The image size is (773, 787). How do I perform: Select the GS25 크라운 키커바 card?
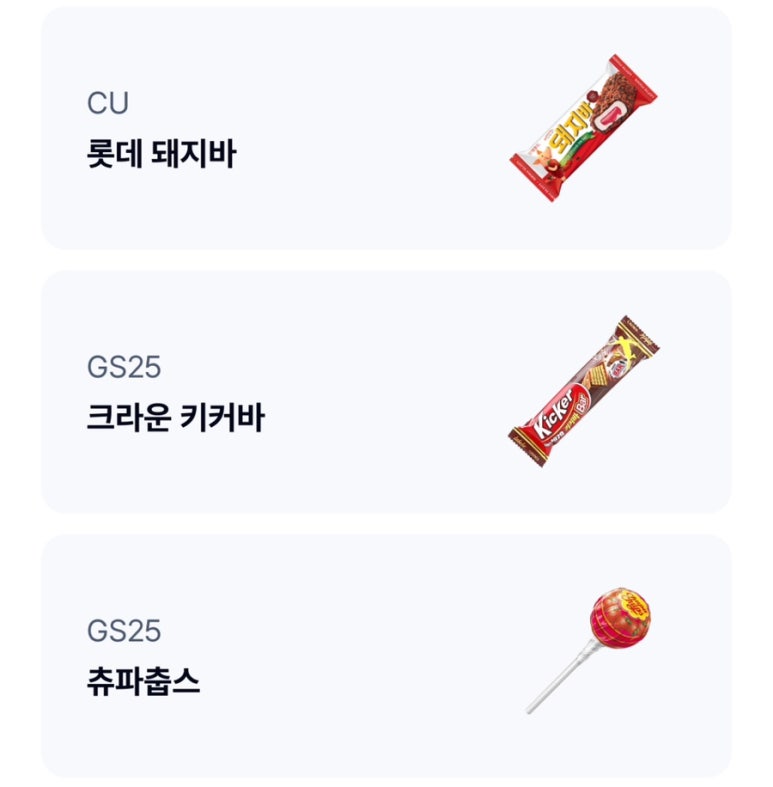click(385, 392)
